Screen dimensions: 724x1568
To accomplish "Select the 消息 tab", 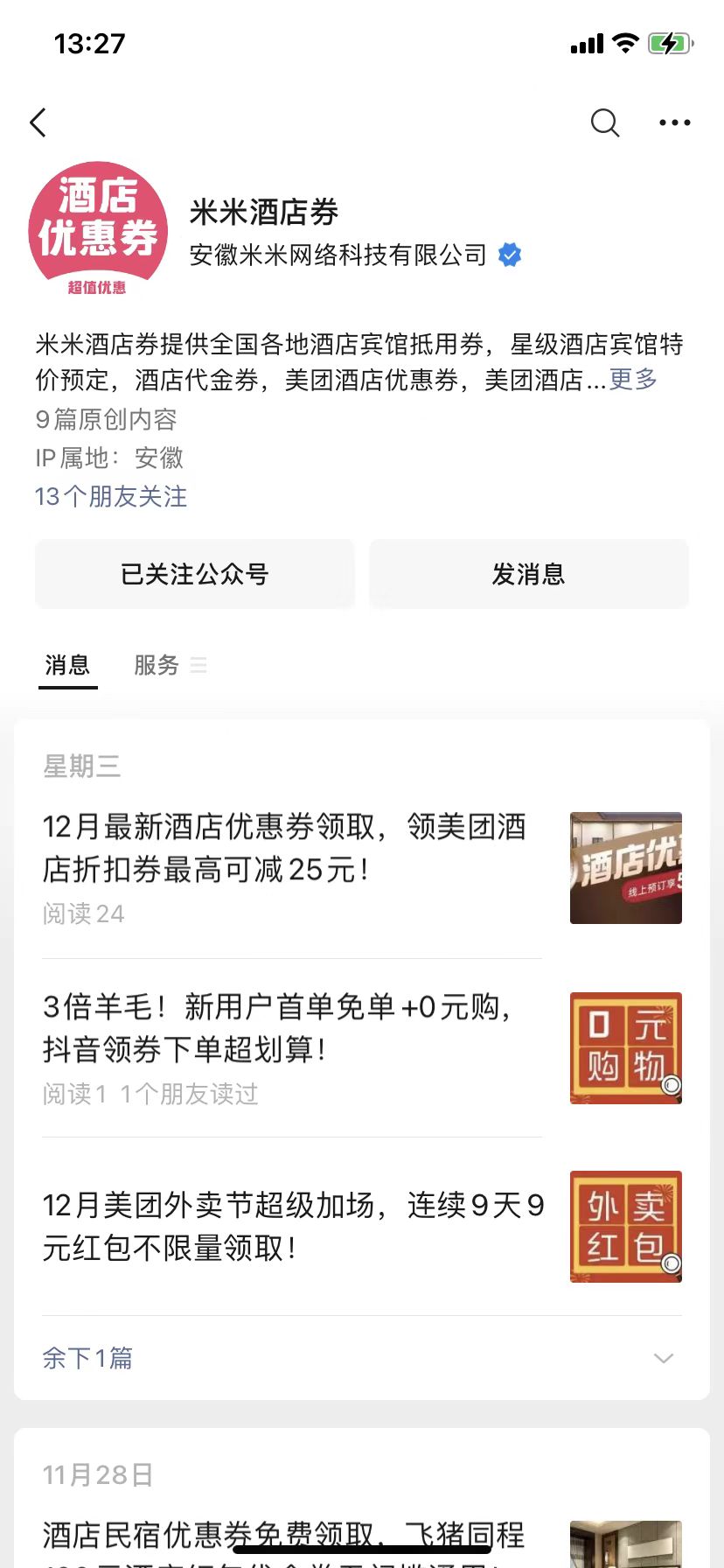I will [67, 665].
